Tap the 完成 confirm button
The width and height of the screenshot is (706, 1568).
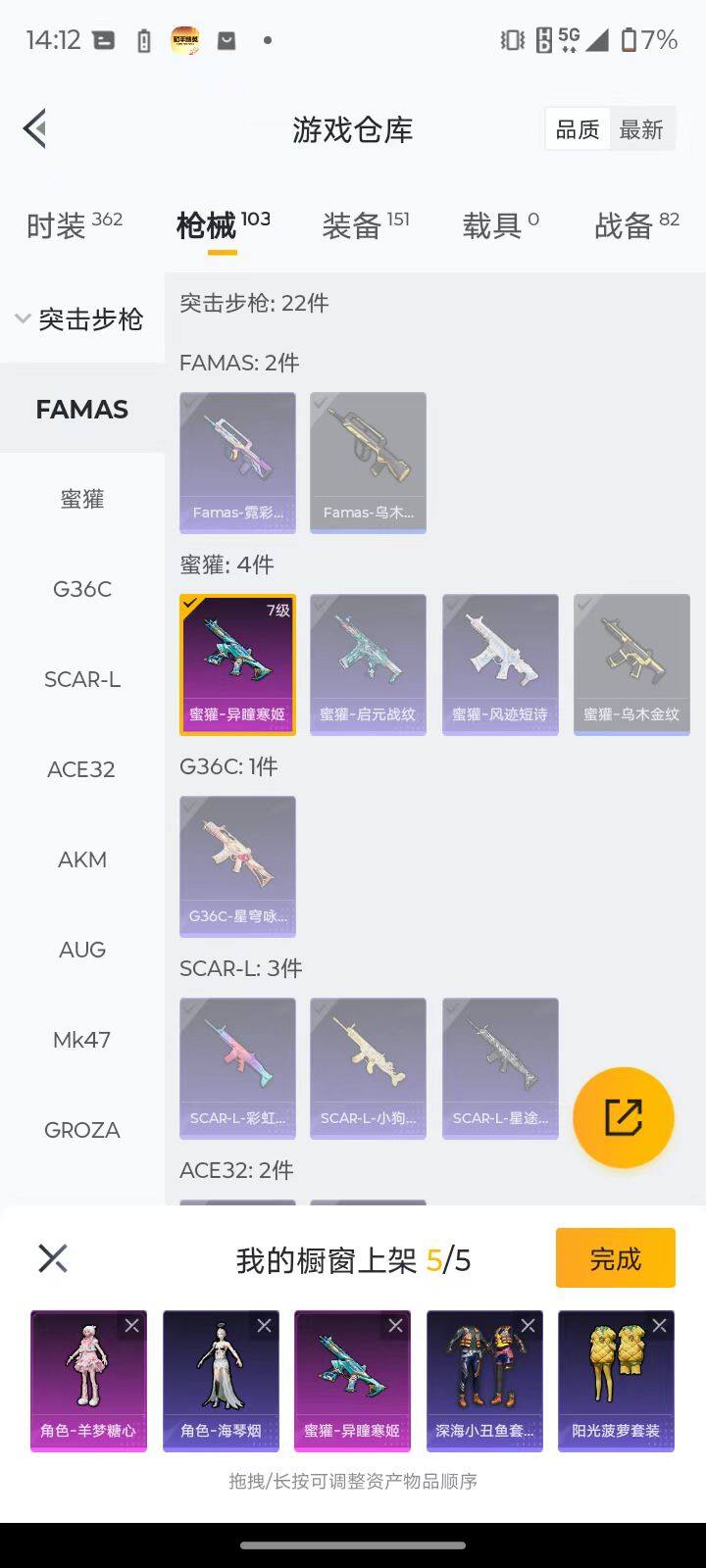(615, 1257)
